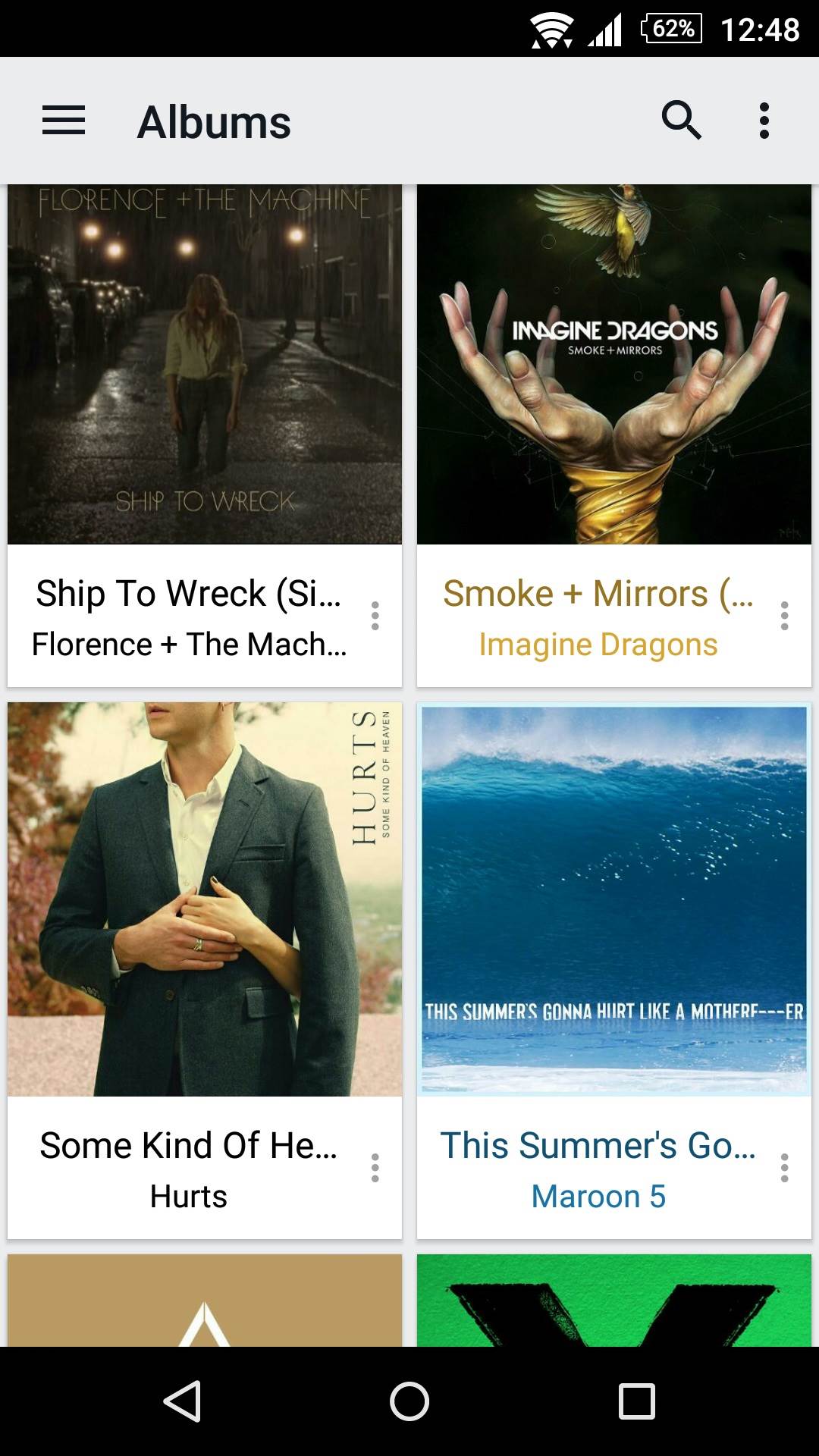
Task: Return to the home screen
Action: tap(409, 1401)
